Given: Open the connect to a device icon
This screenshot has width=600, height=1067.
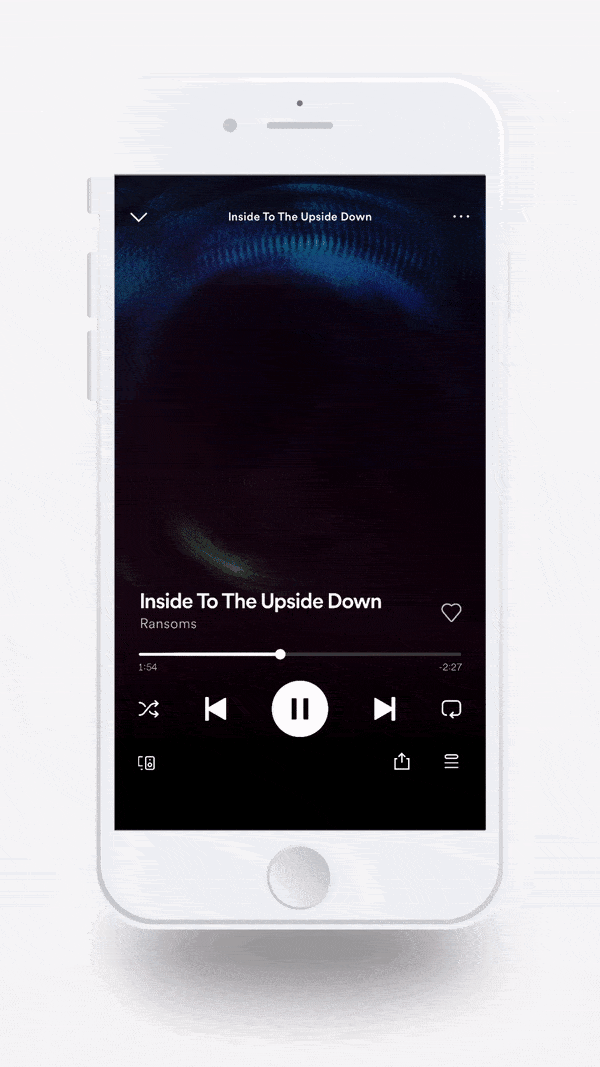Looking at the screenshot, I should click(147, 763).
